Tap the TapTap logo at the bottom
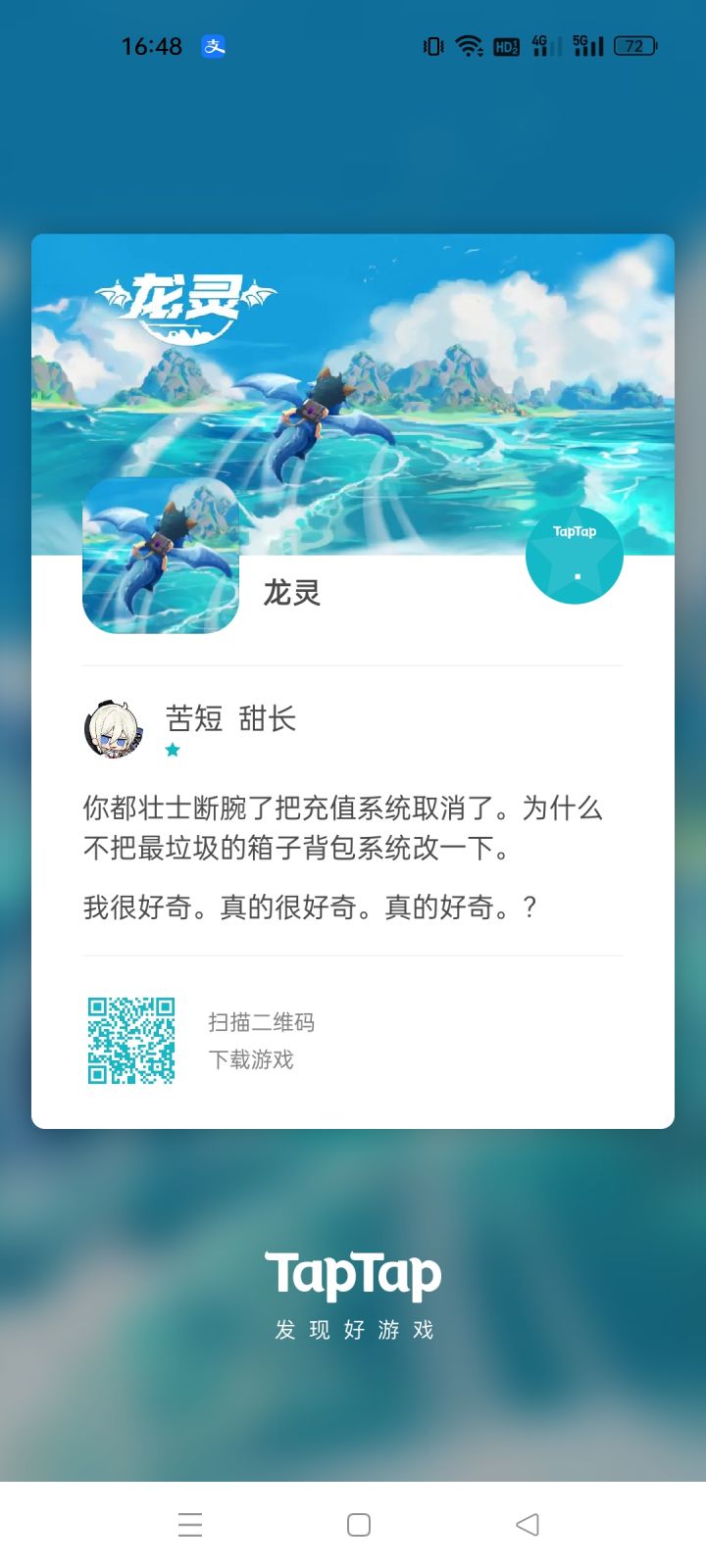Viewport: 706px width, 1568px height. 355,1272
